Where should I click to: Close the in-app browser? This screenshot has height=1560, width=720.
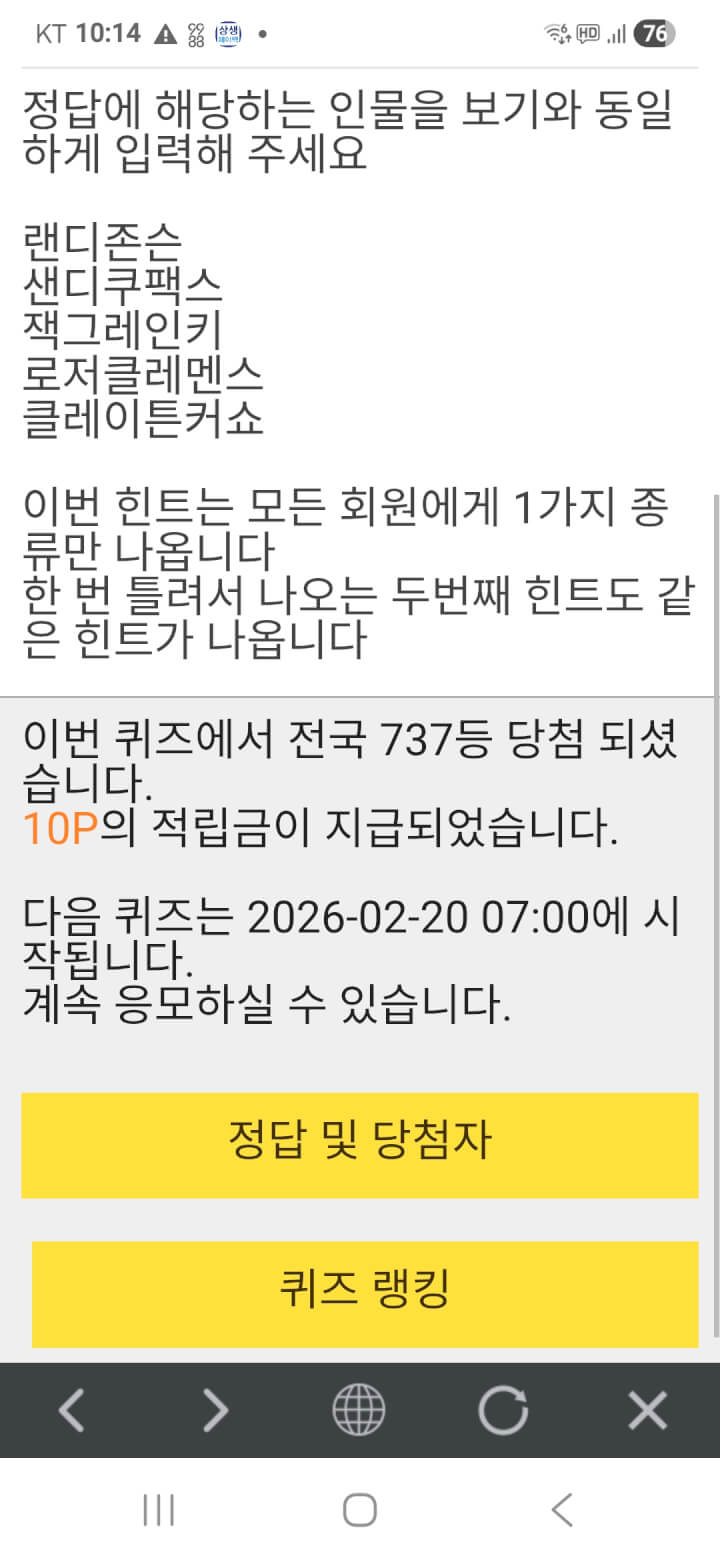click(647, 1410)
